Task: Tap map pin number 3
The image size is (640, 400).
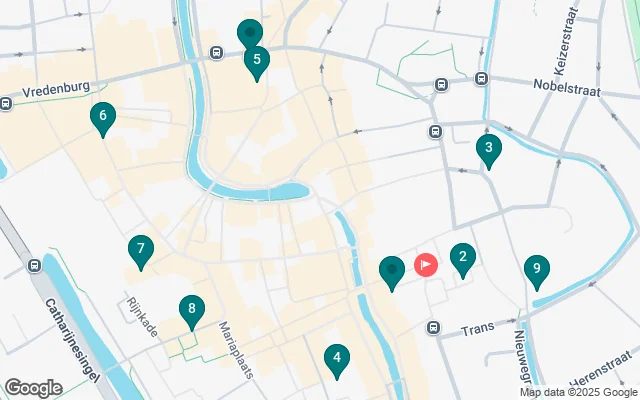Action: tap(488, 151)
